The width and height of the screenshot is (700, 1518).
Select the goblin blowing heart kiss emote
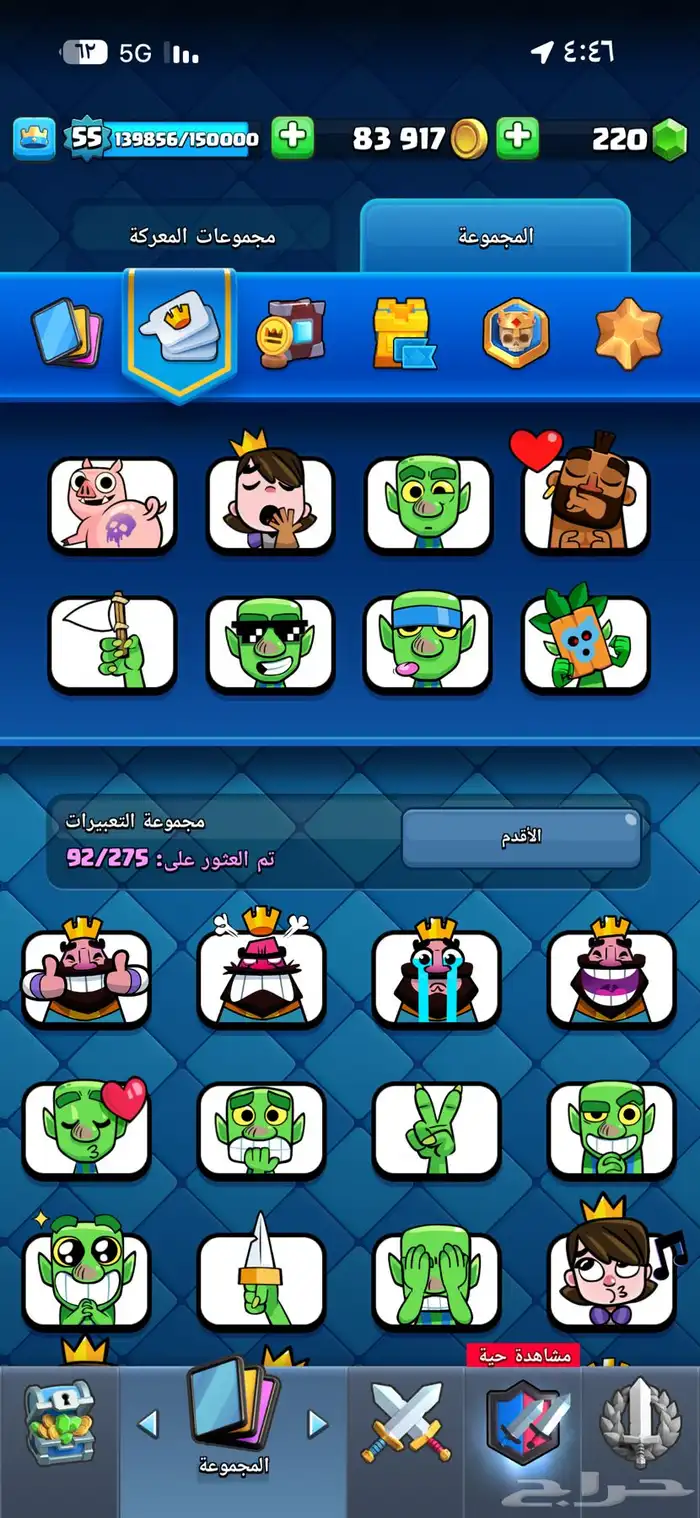click(86, 1128)
